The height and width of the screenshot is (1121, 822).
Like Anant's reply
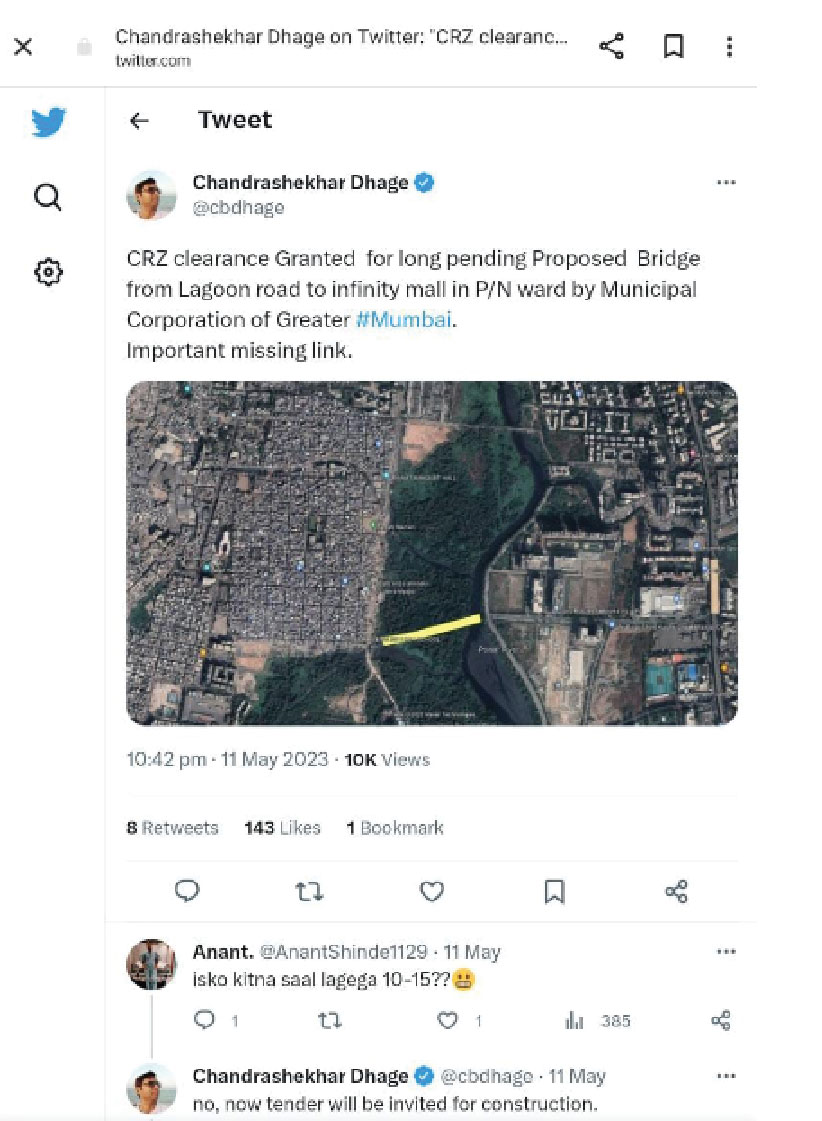(x=449, y=1021)
